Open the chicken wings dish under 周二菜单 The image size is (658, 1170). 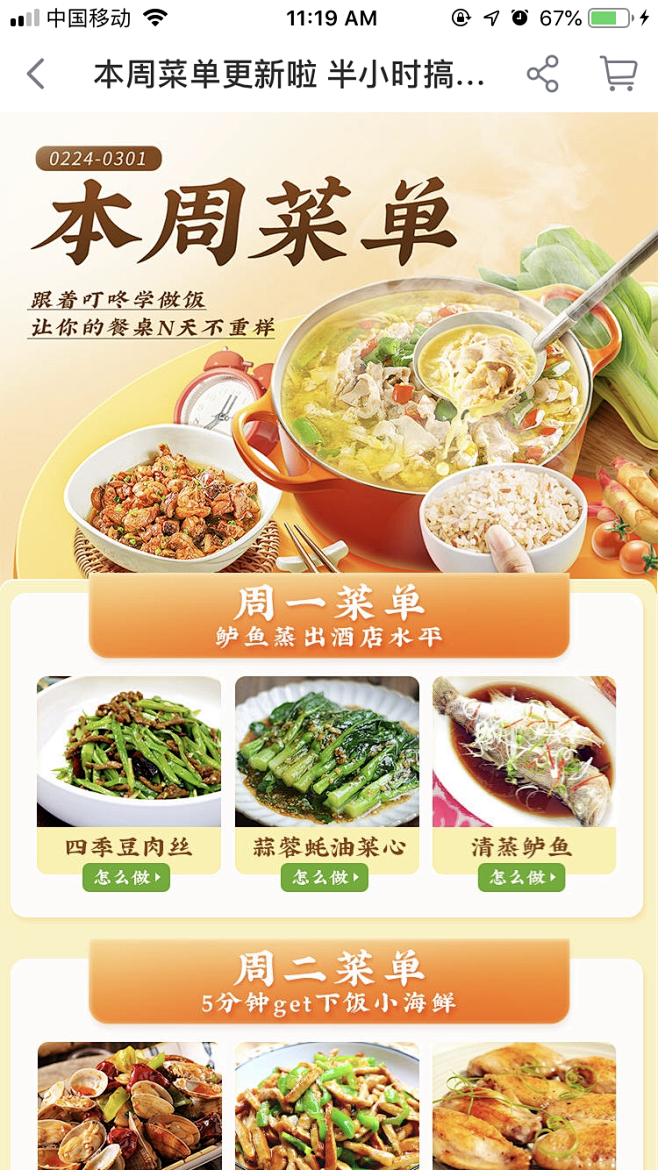[x=524, y=1106]
